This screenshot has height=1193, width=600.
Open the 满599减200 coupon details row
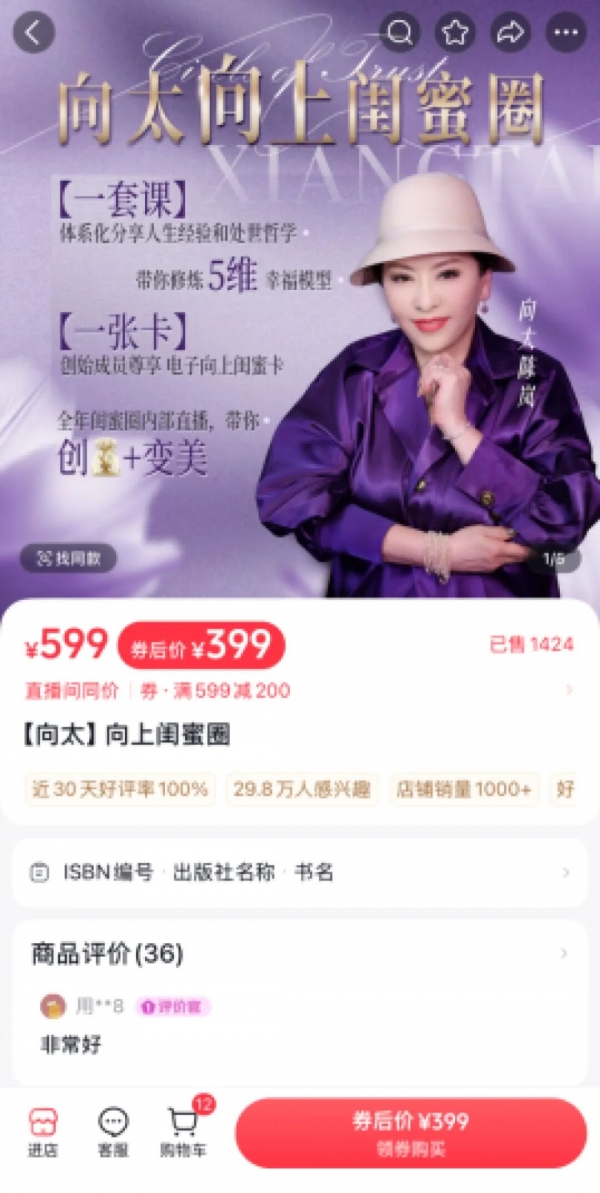tap(300, 691)
